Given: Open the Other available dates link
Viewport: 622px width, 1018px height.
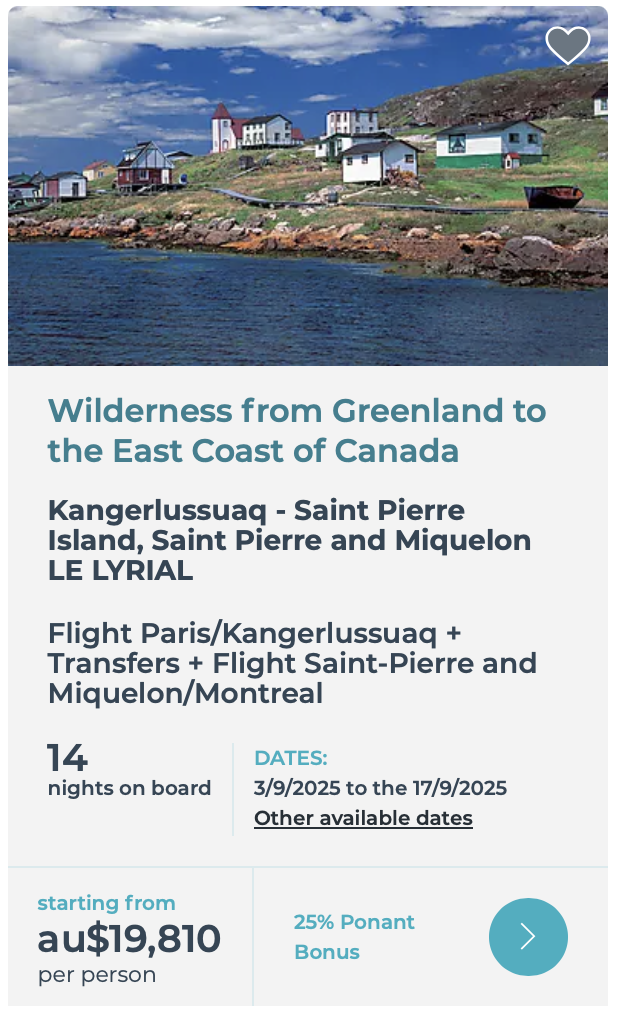Looking at the screenshot, I should pyautogui.click(x=363, y=818).
